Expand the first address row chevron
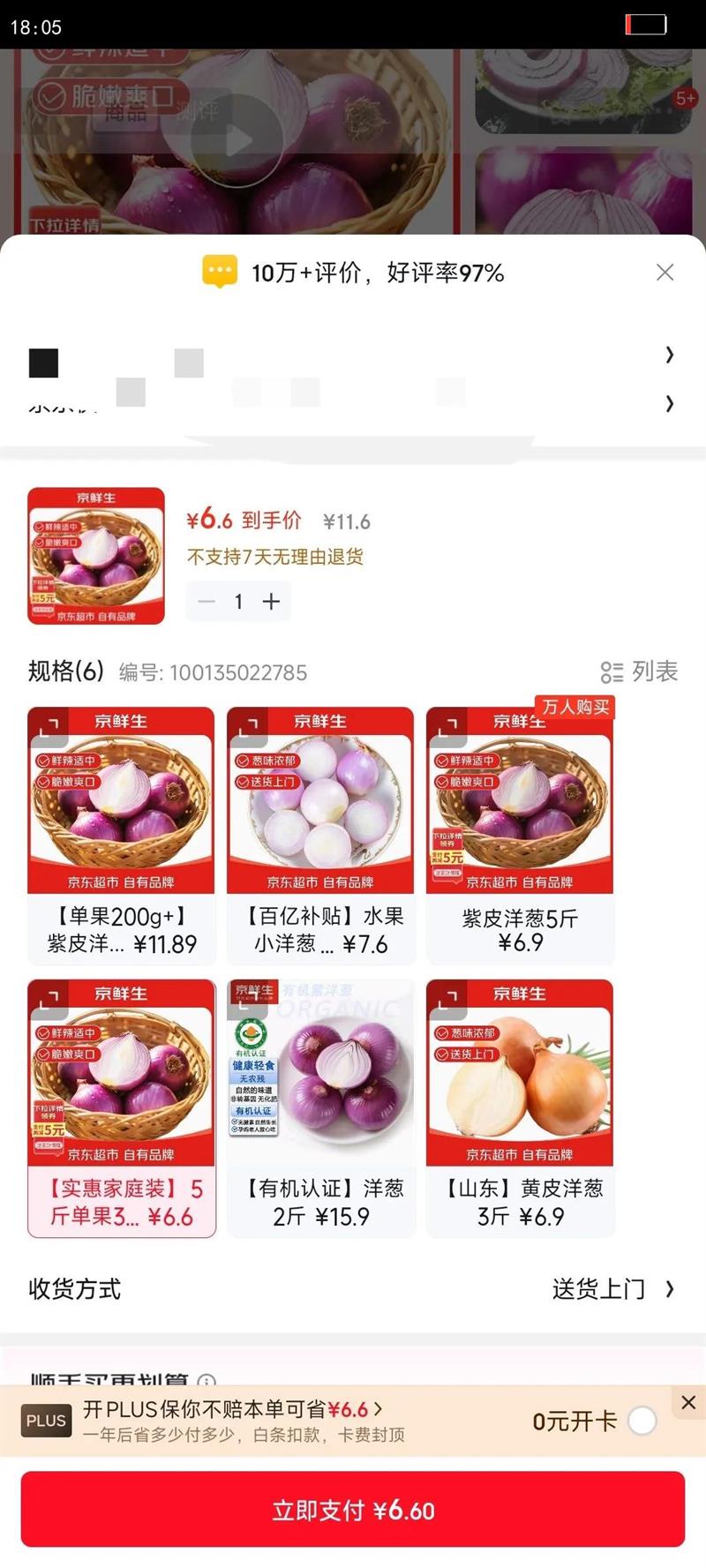This screenshot has height=1568, width=706. click(668, 355)
